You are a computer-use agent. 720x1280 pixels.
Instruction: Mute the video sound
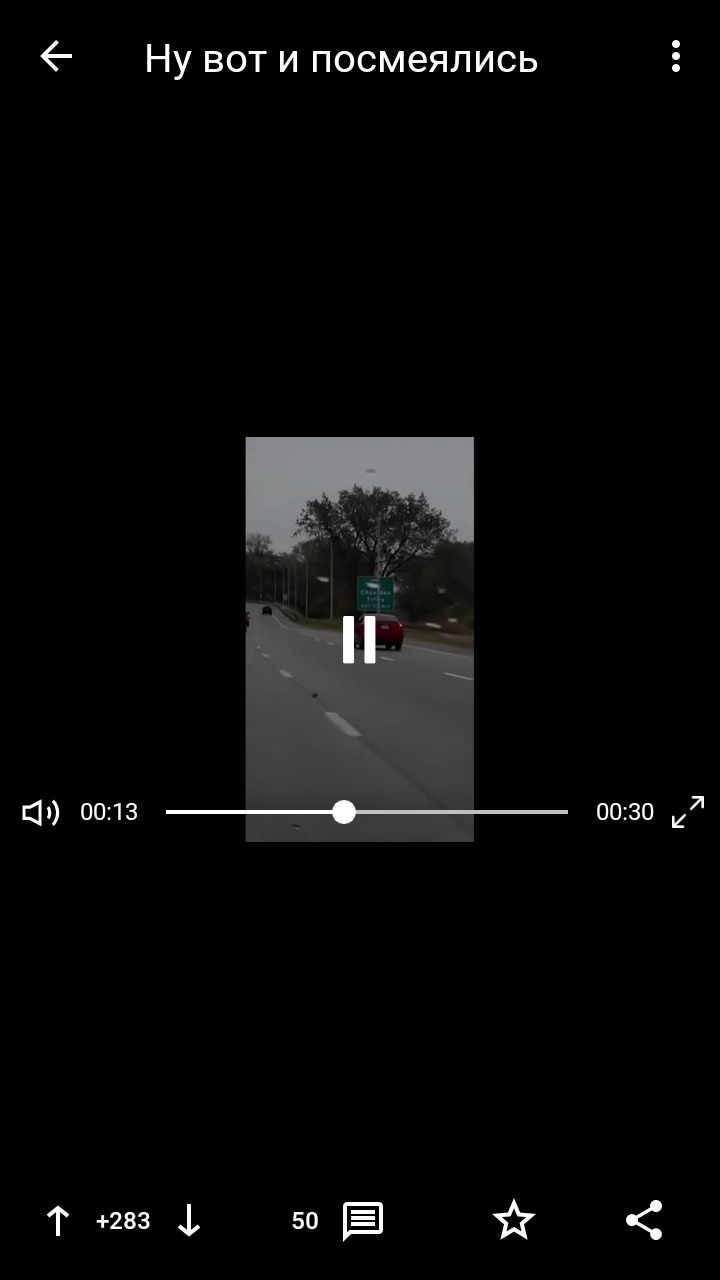[x=41, y=812]
